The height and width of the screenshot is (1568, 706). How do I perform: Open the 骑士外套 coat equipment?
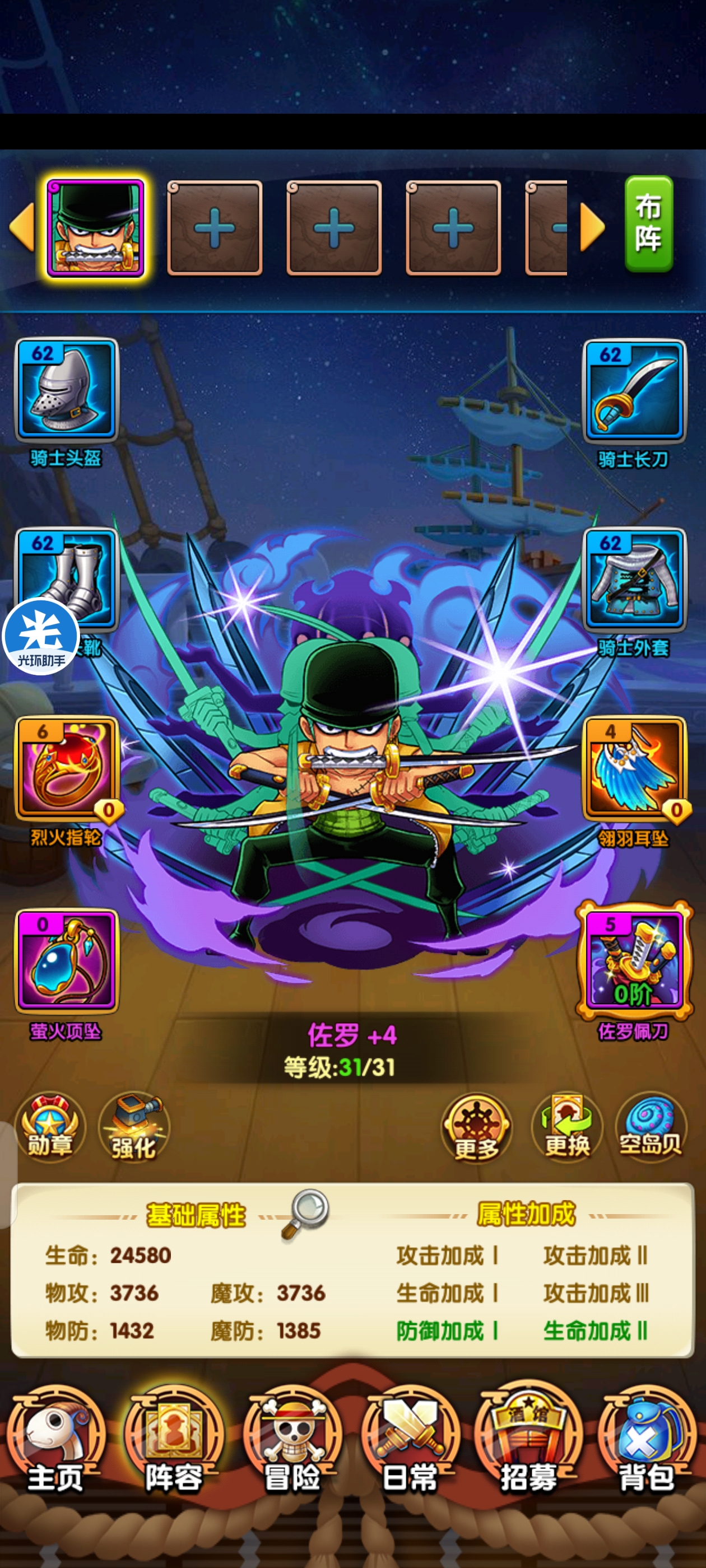(x=634, y=580)
